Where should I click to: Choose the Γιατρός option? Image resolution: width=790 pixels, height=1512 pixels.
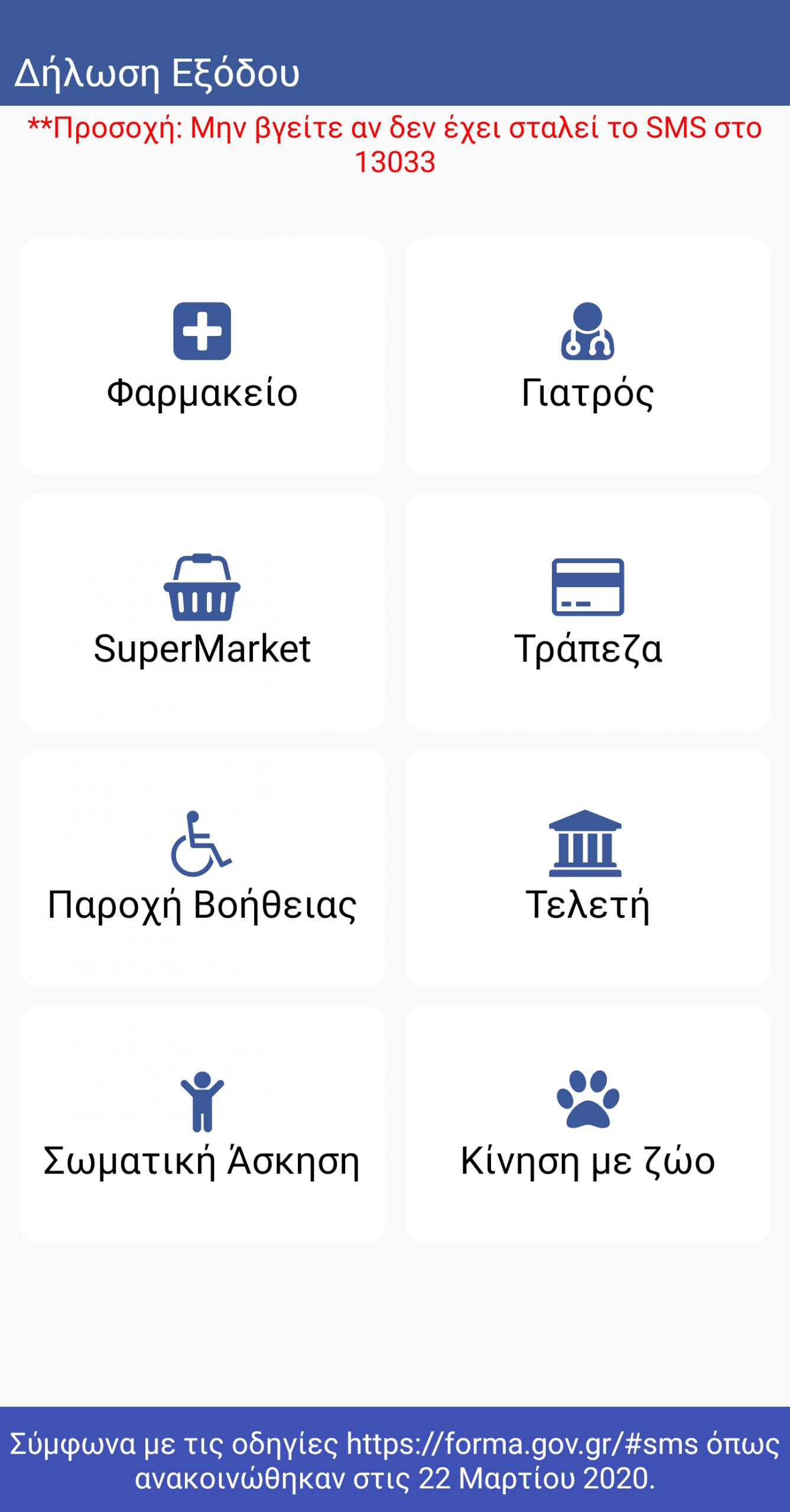point(587,356)
